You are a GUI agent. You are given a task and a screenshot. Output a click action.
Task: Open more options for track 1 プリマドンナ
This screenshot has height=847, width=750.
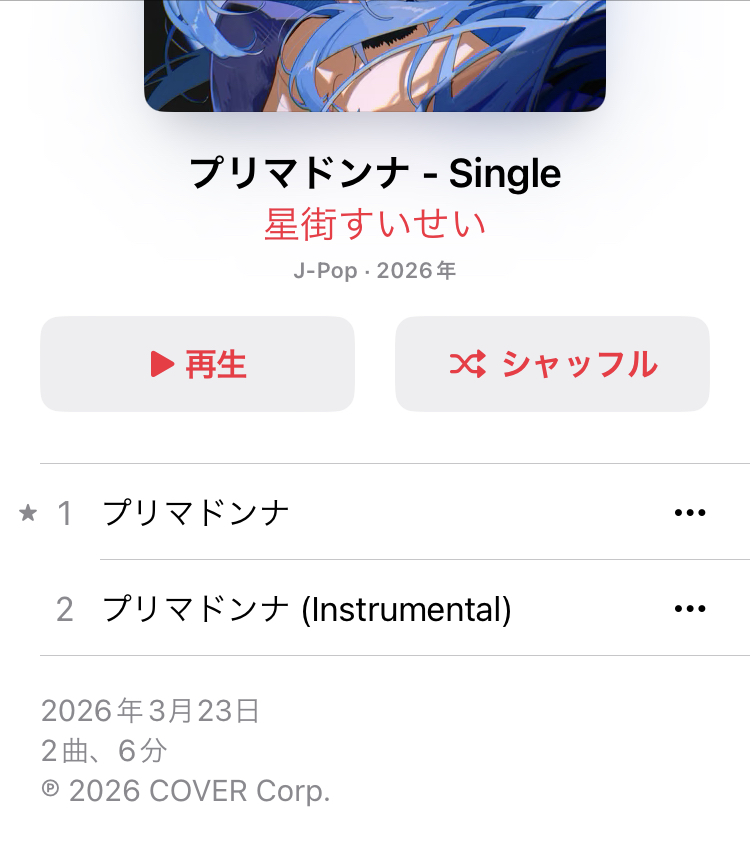tap(690, 513)
